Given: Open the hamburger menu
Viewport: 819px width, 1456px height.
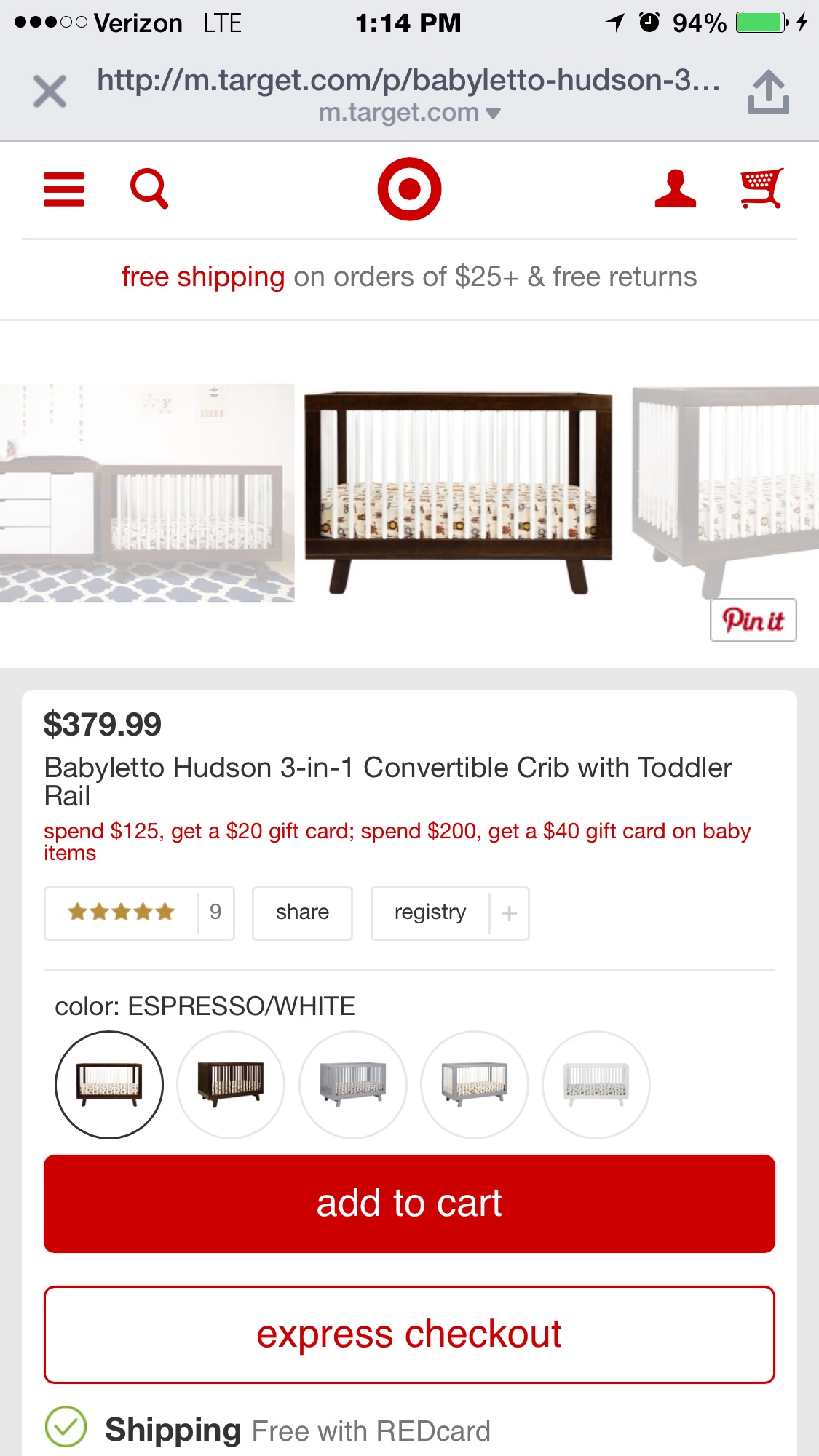Looking at the screenshot, I should 64,190.
